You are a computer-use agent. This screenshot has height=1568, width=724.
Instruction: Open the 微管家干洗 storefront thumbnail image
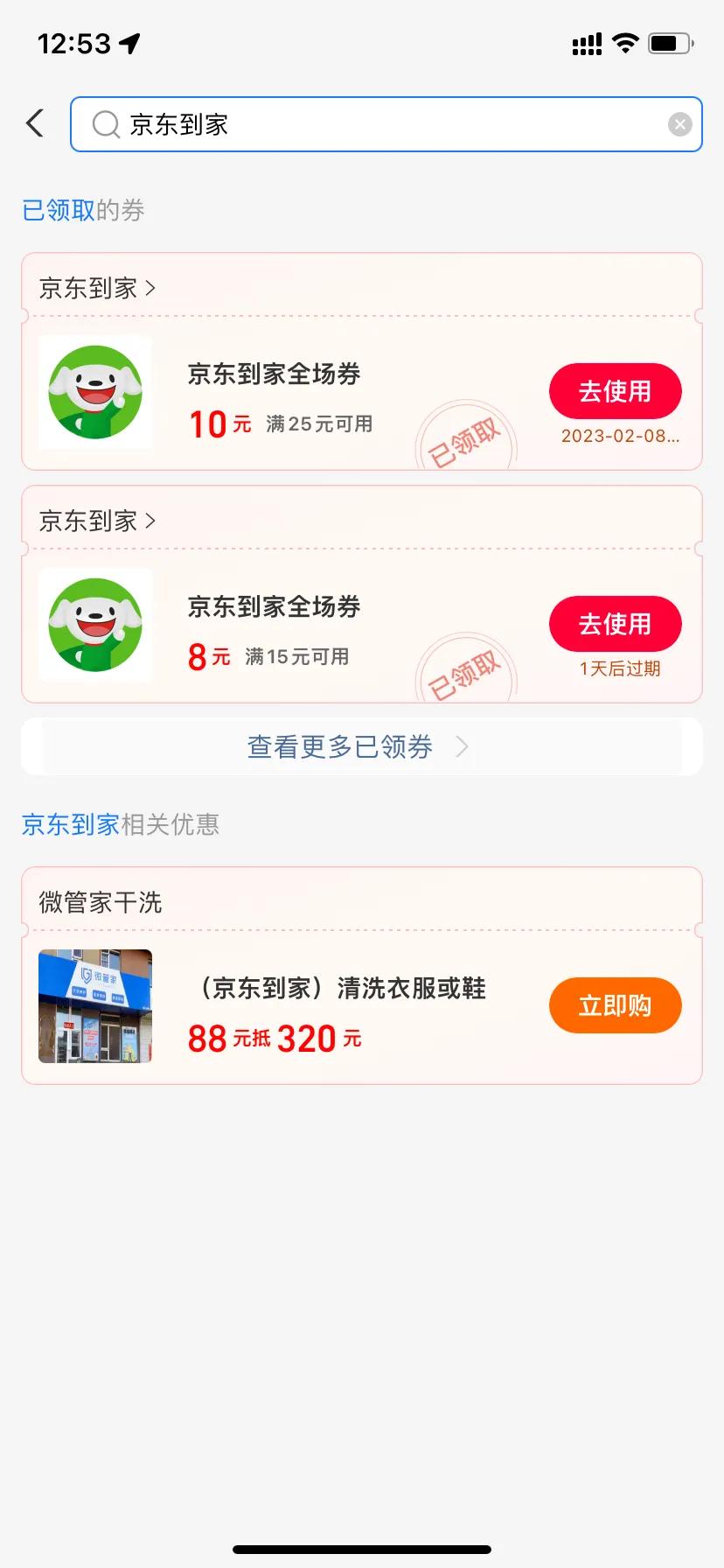[x=95, y=1005]
